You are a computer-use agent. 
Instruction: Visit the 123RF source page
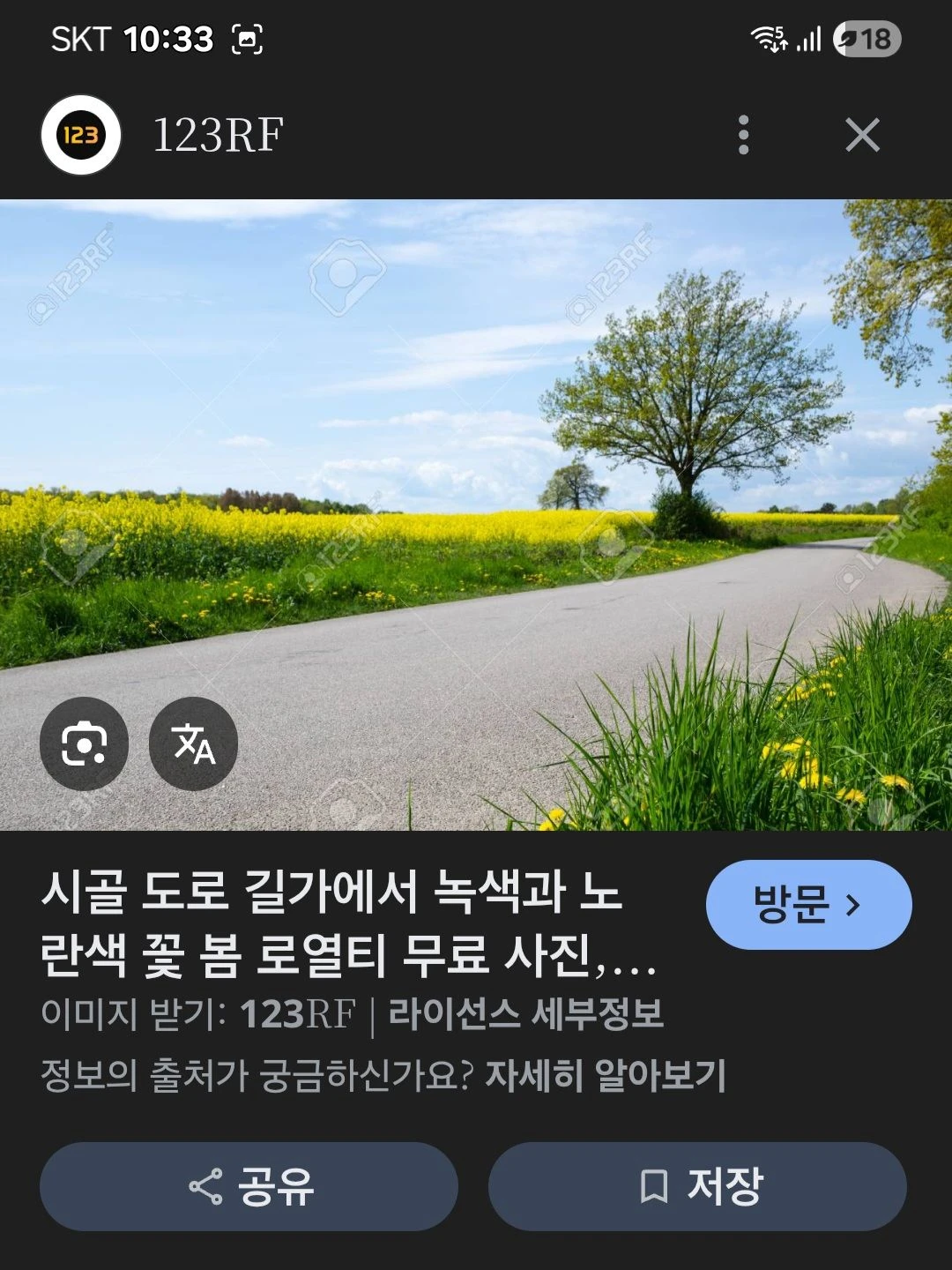[808, 904]
